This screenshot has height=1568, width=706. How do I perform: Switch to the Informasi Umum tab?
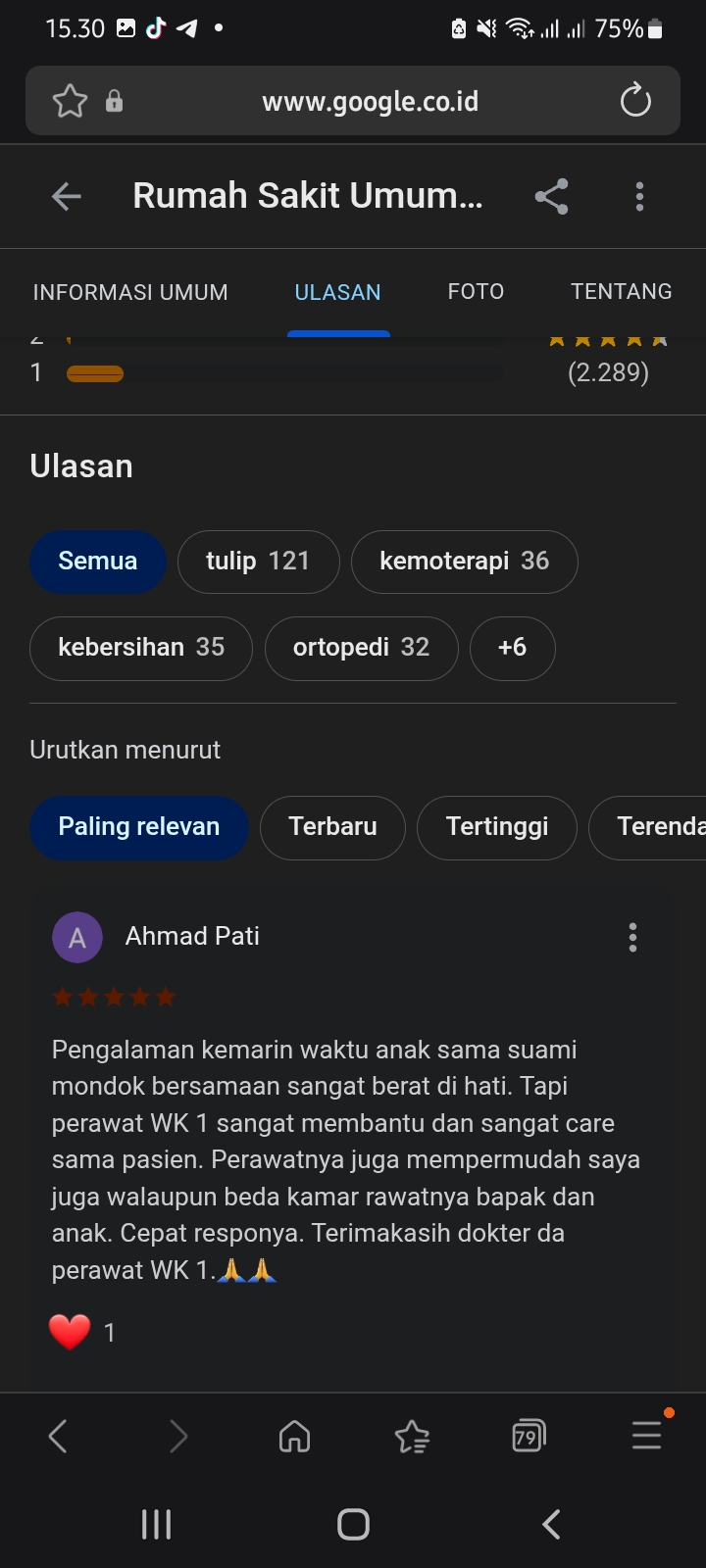[130, 292]
